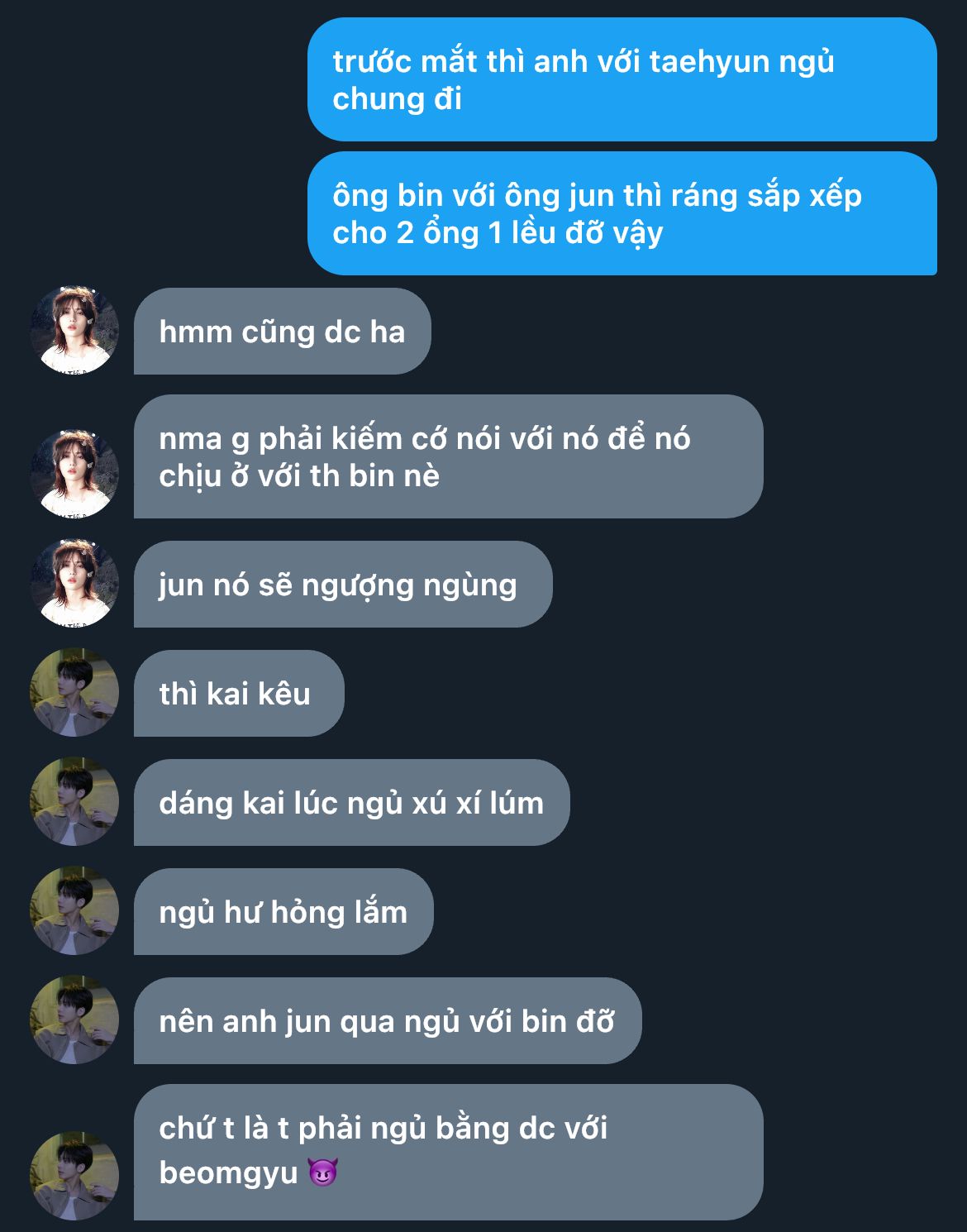Open sender's avatar beside "hmm cũng dc ha"
967x1232 pixels.
coord(74,331)
